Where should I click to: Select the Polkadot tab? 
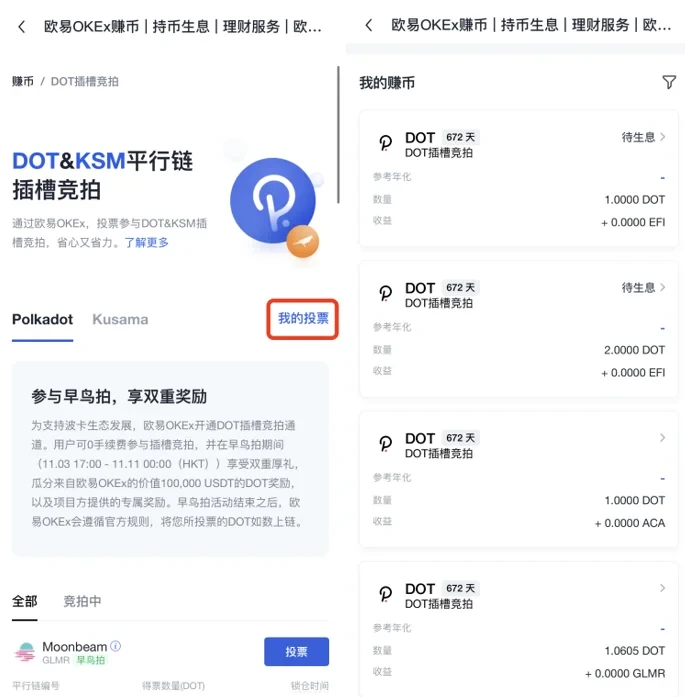click(x=42, y=320)
